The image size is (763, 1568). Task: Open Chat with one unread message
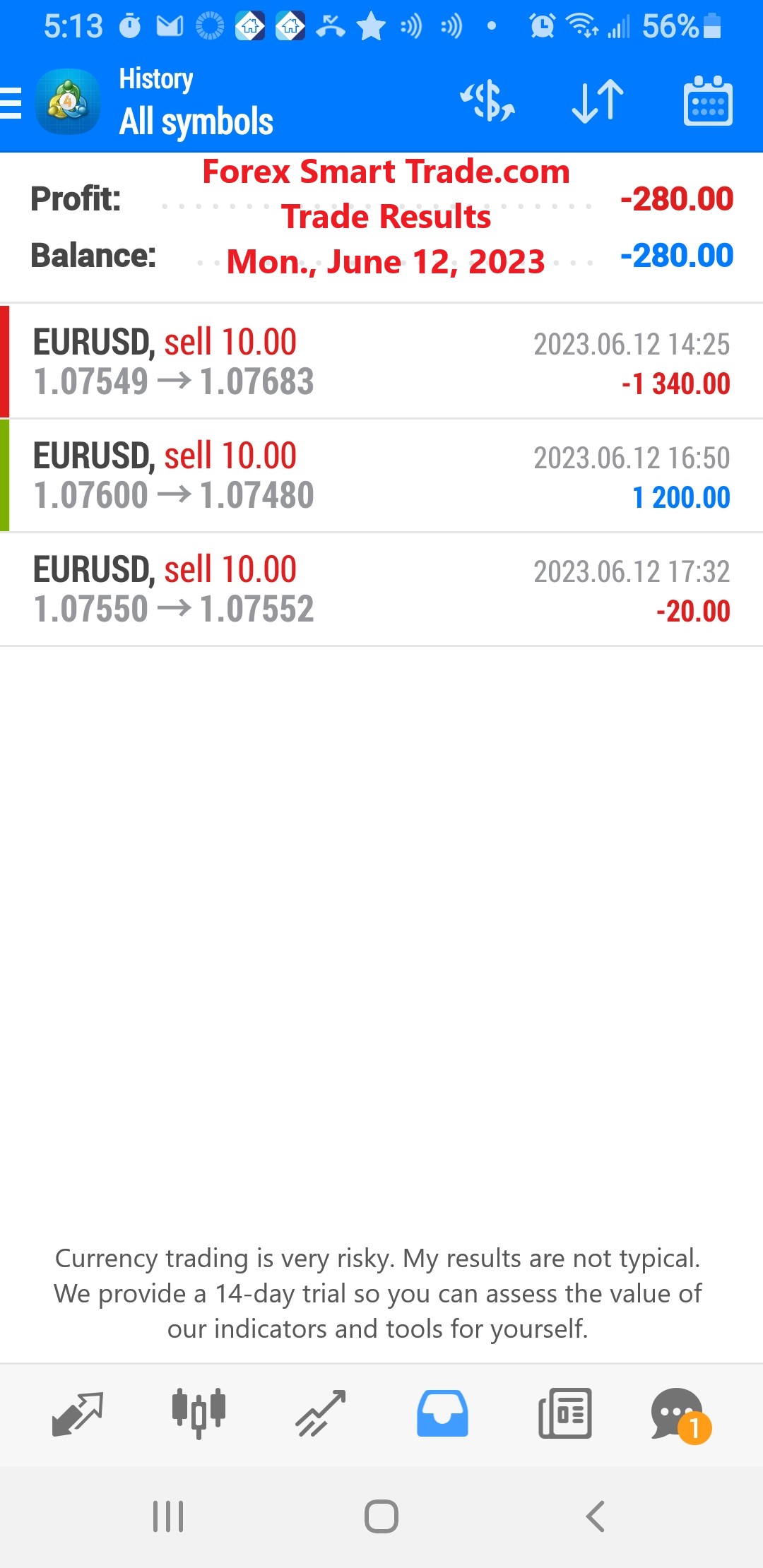(678, 1413)
